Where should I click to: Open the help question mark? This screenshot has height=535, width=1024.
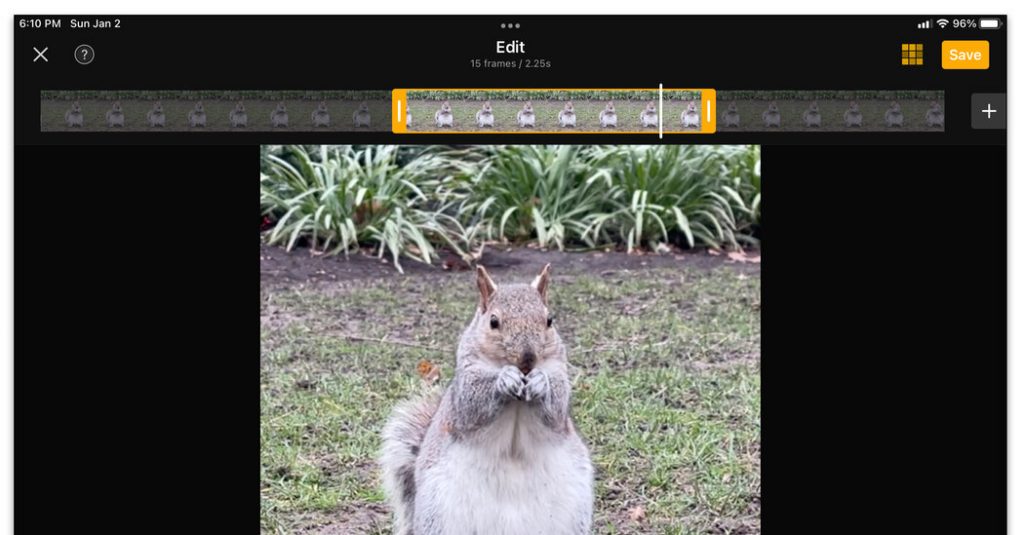tap(85, 55)
